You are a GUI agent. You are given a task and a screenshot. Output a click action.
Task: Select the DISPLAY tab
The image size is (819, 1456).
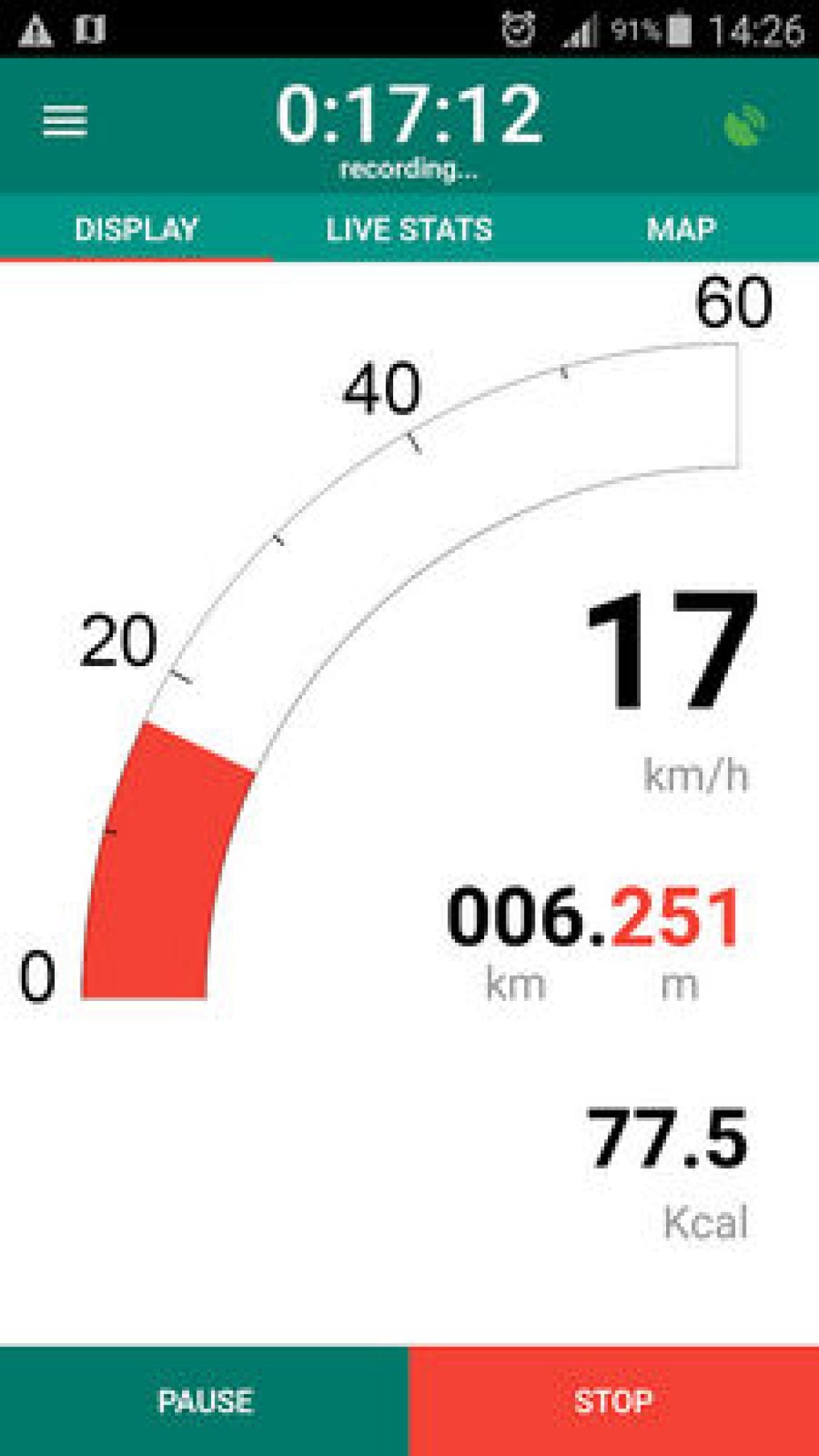tap(136, 229)
